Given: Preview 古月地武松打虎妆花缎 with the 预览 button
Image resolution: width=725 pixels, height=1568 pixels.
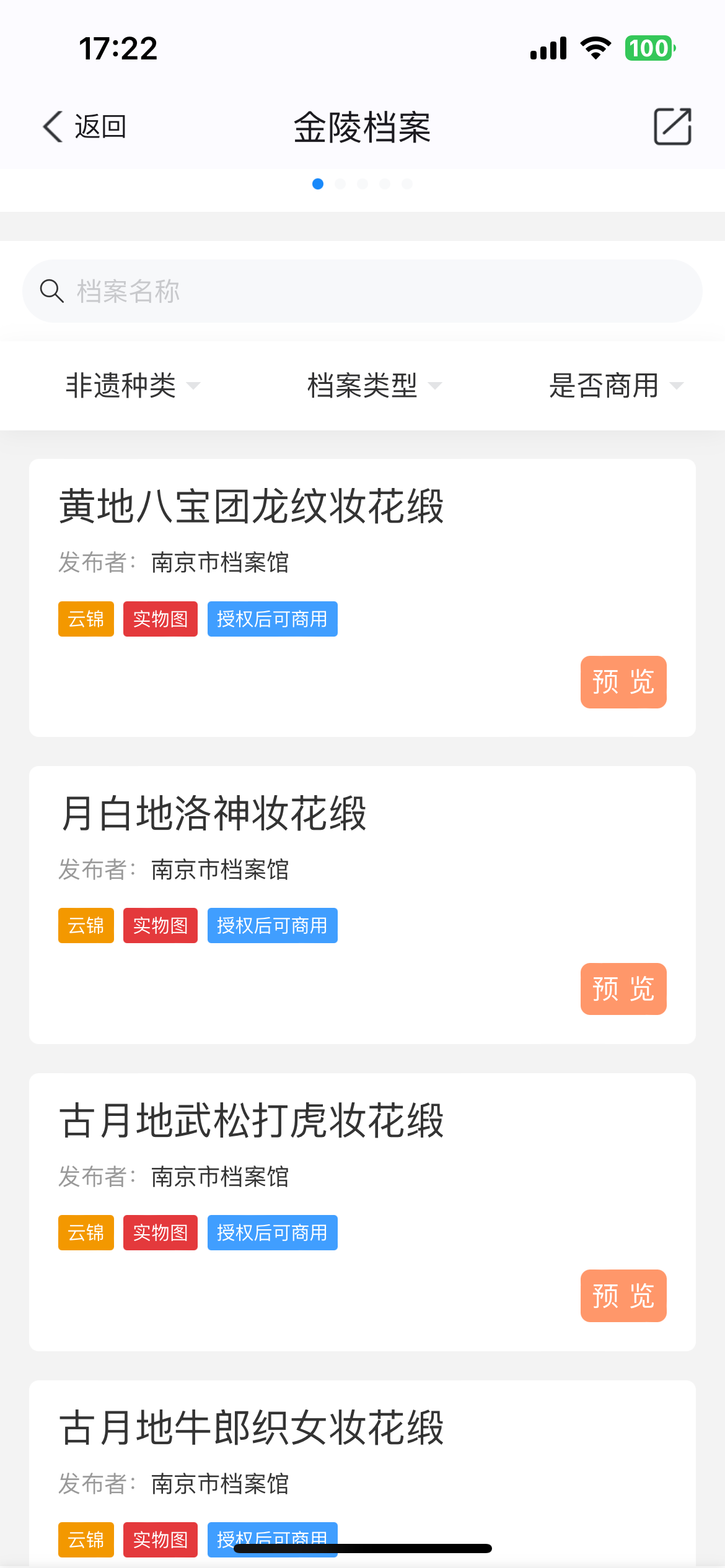Looking at the screenshot, I should tap(623, 1296).
